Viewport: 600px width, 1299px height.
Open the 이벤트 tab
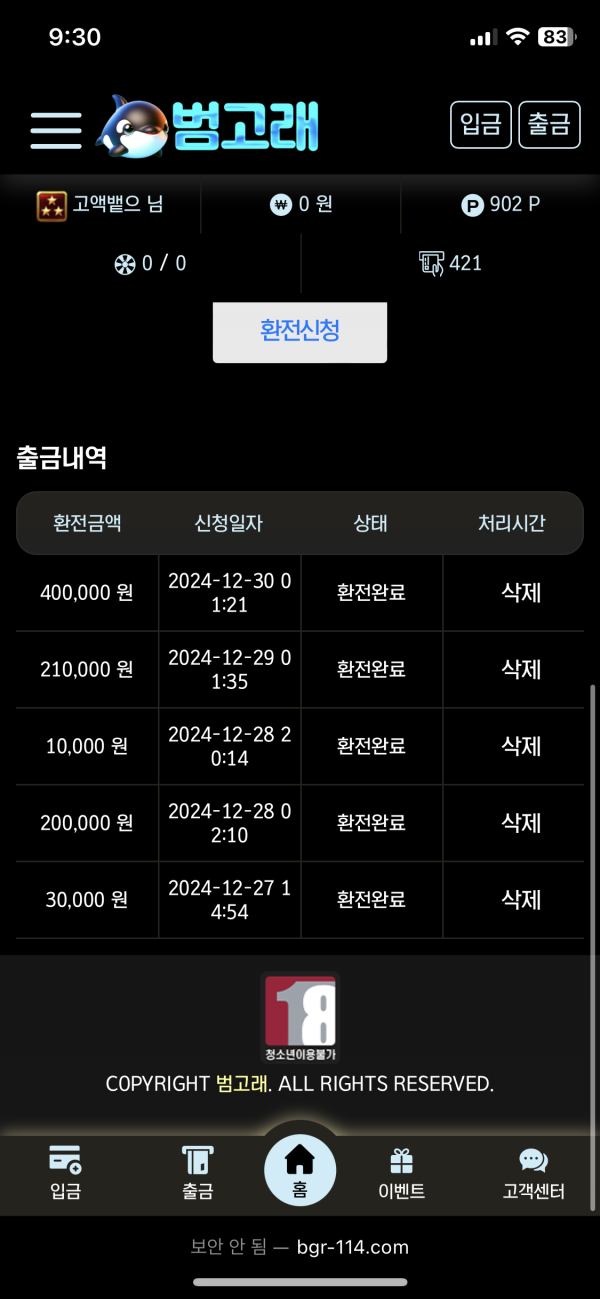(402, 1173)
